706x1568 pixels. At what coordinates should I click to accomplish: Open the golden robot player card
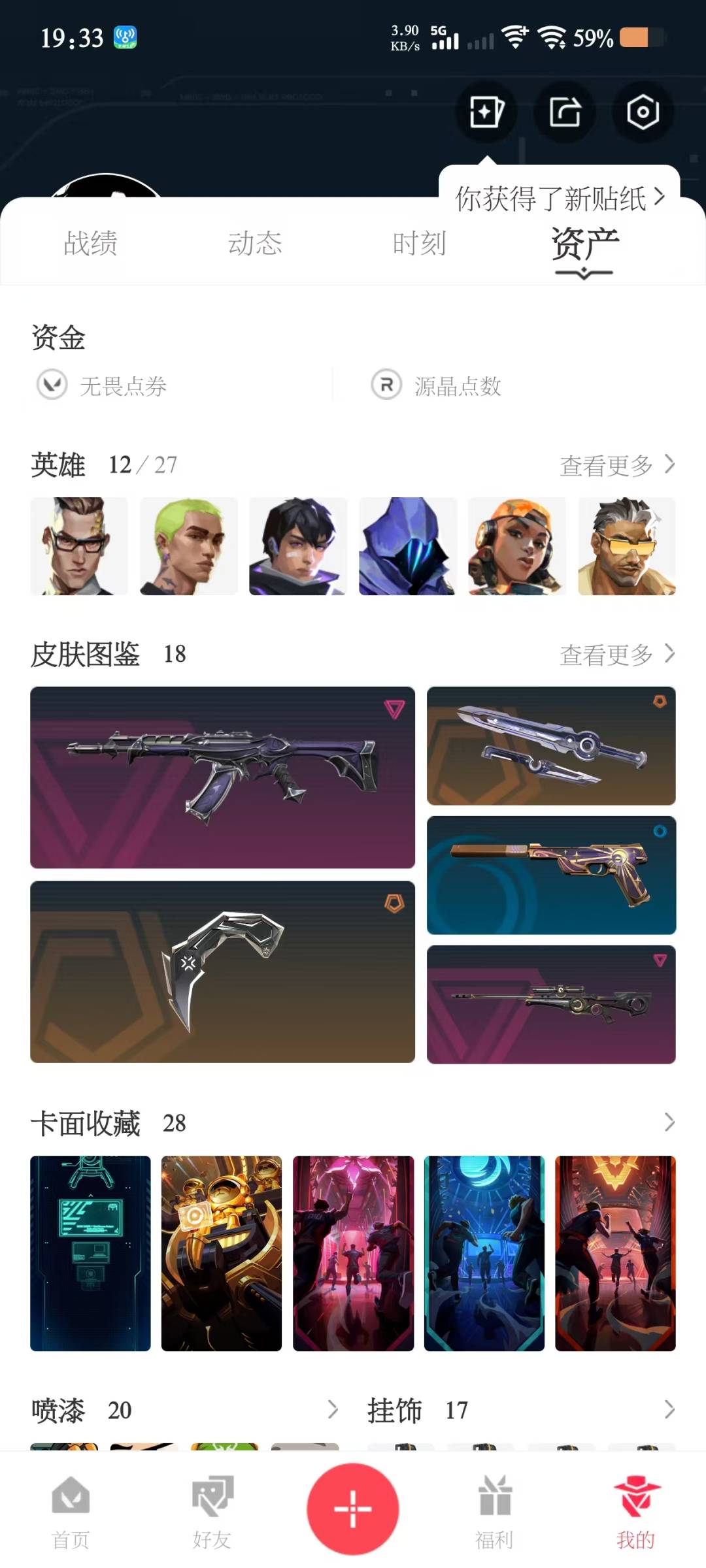222,1253
